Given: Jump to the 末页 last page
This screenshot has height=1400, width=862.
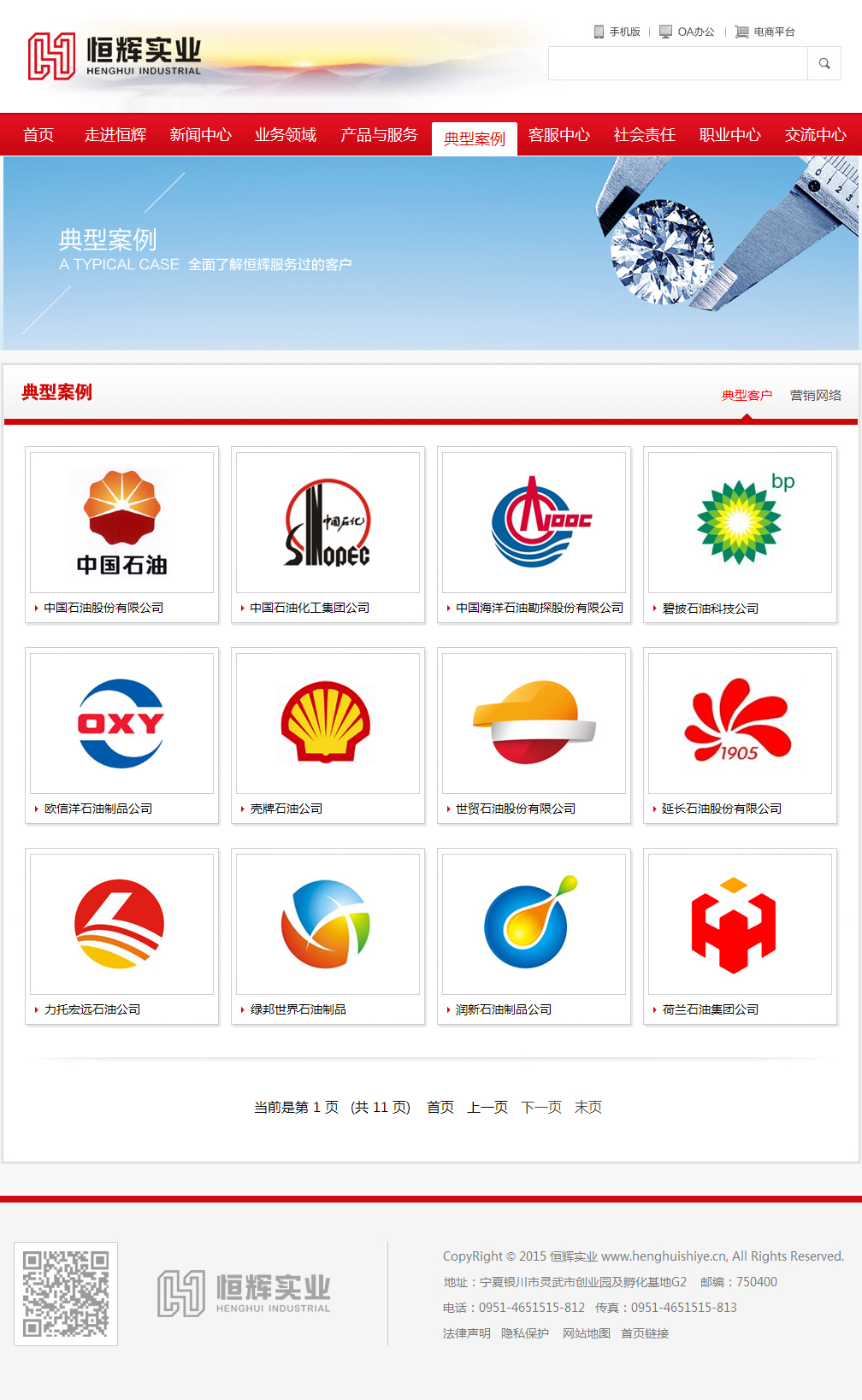Looking at the screenshot, I should pos(588,1107).
